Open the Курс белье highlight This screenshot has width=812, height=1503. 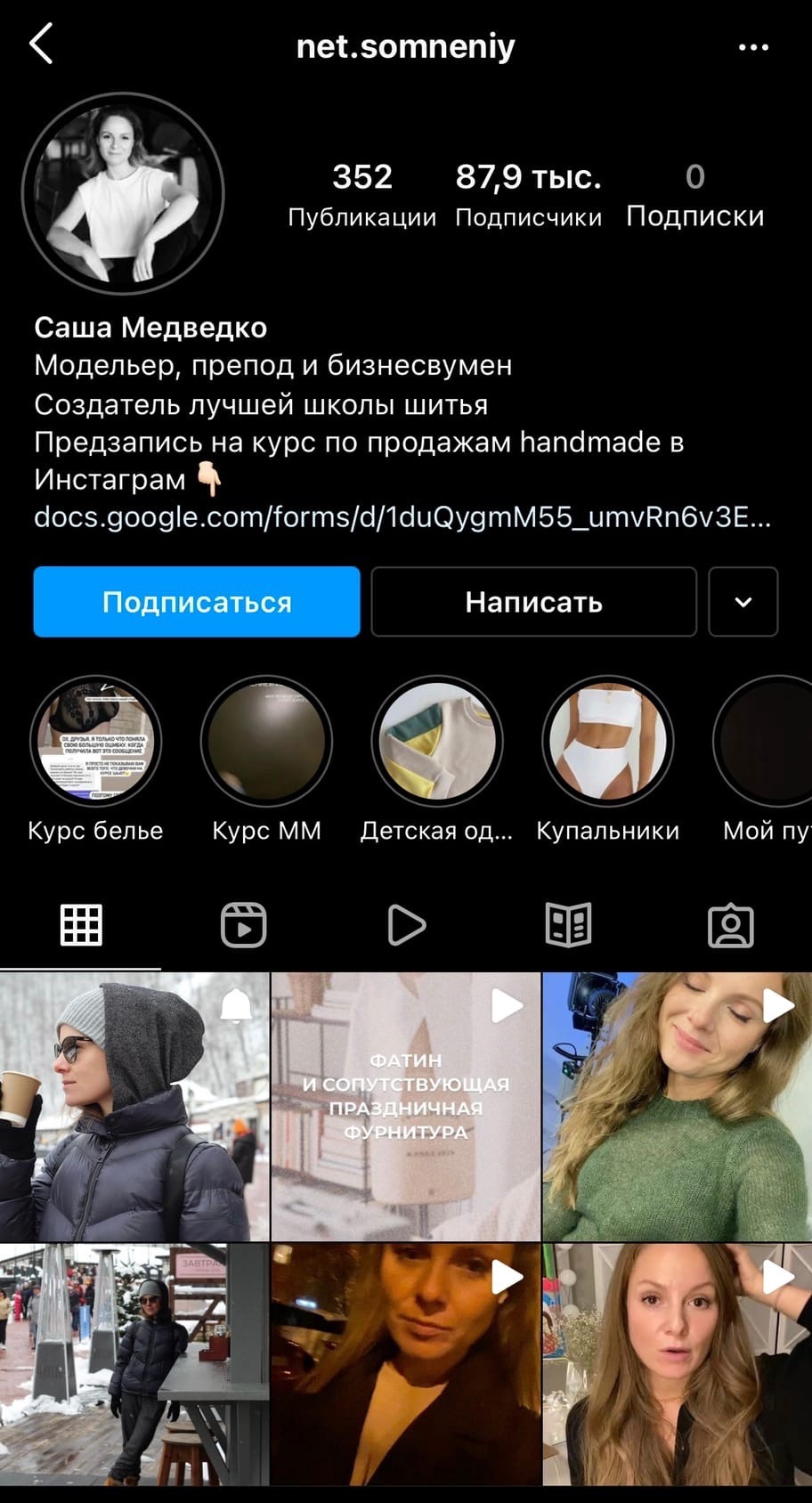(x=95, y=742)
